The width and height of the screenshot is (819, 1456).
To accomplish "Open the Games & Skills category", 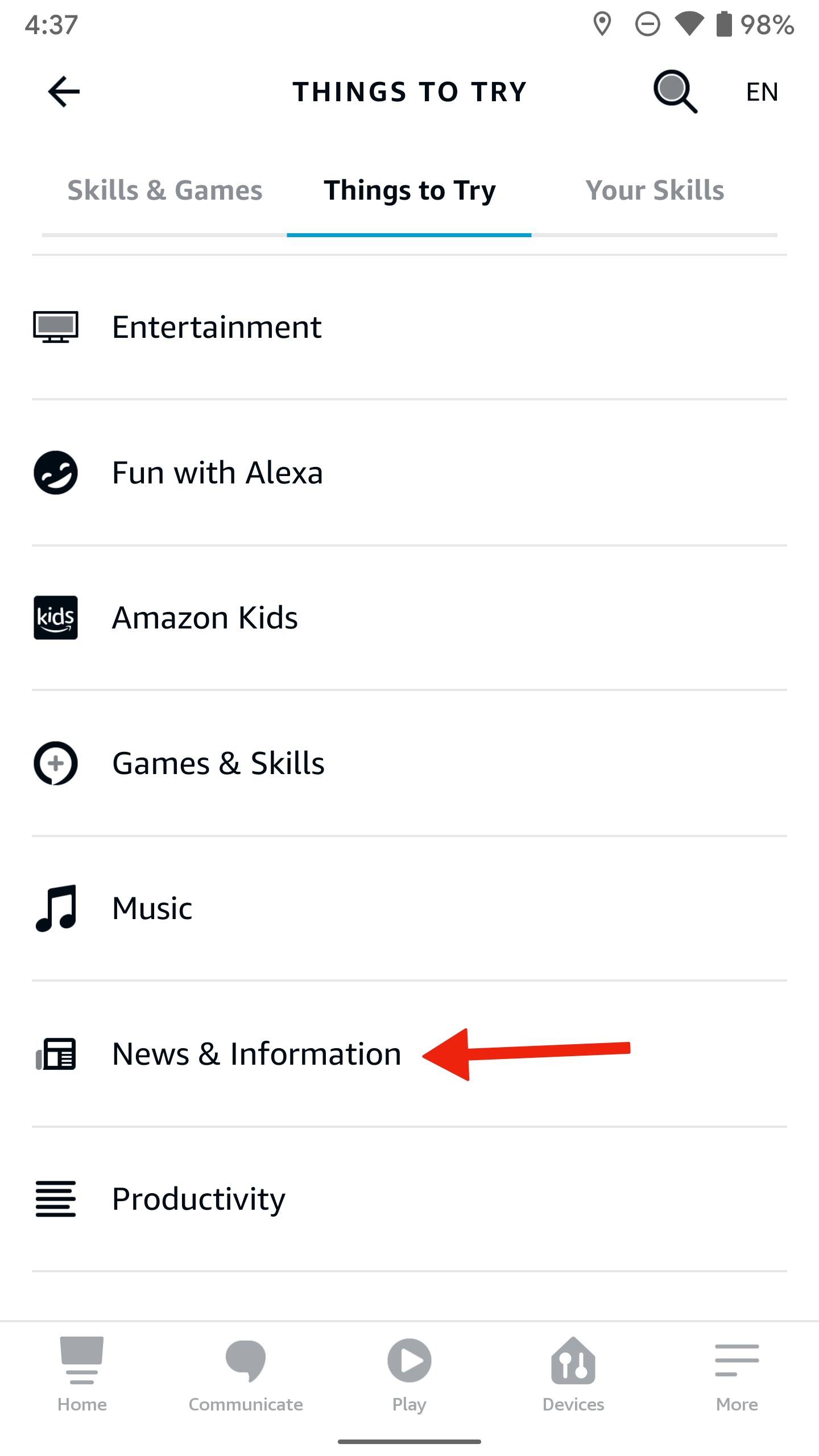I will [x=218, y=763].
